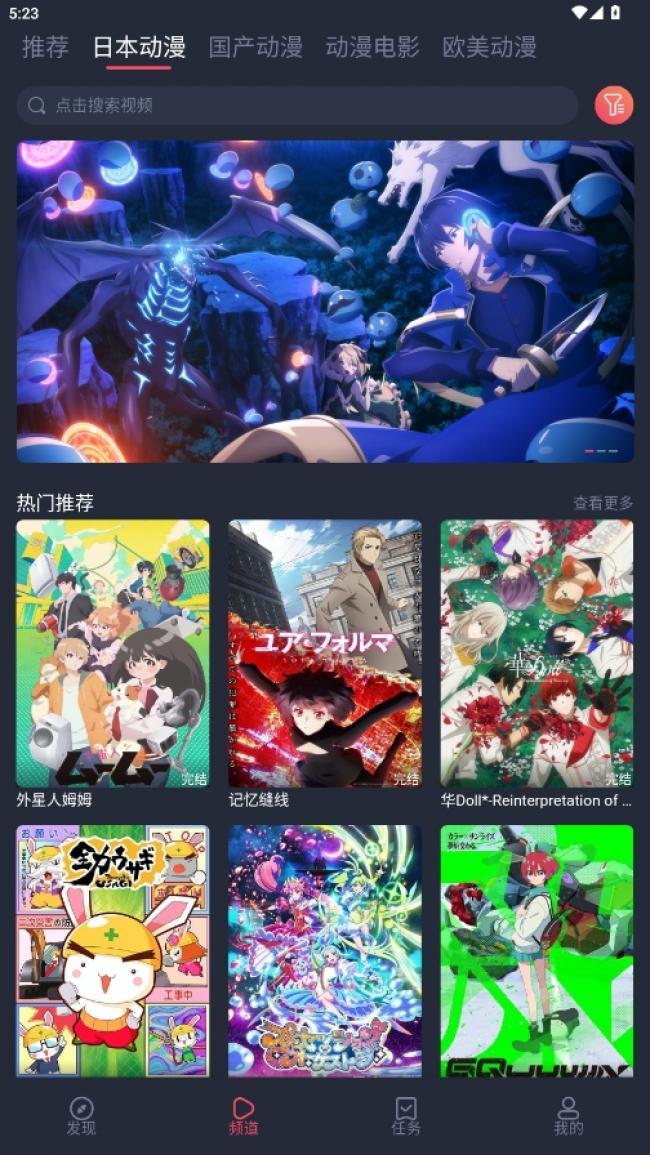
Task: Open the 欧美动漫 tab
Action: 489,47
